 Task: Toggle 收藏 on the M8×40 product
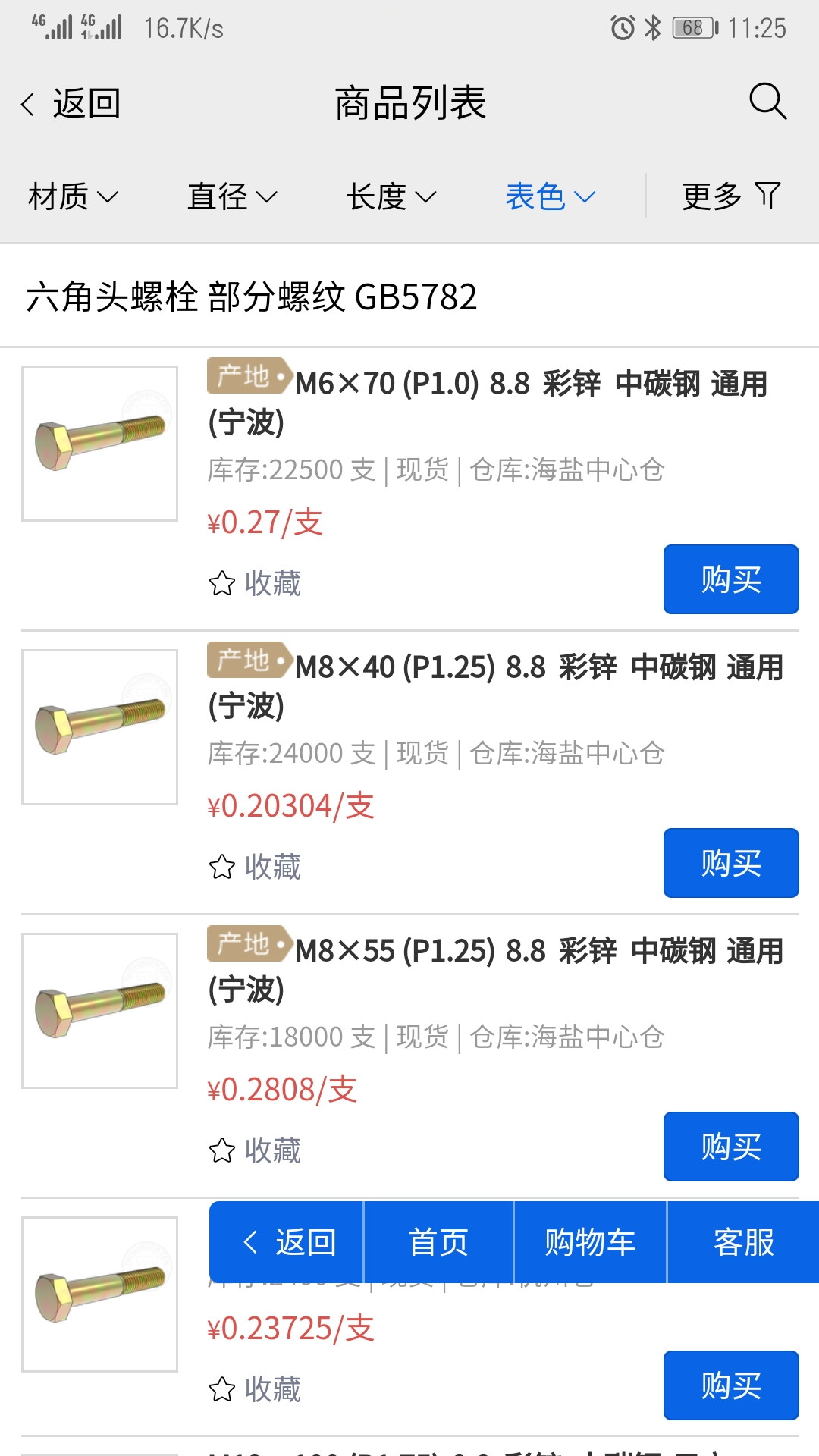(221, 865)
